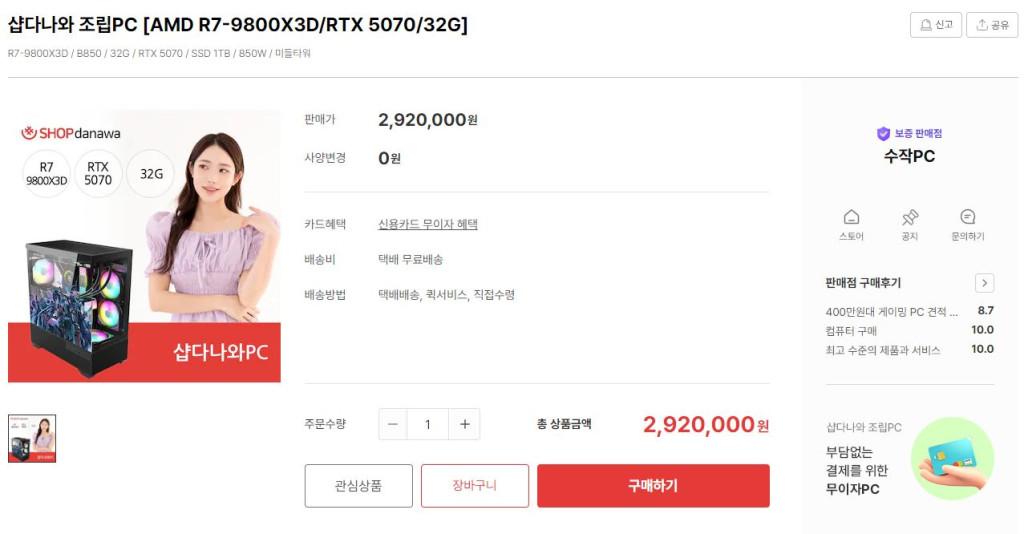This screenshot has width=1024, height=534.
Task: Increase order quantity with plus
Action: tap(464, 424)
